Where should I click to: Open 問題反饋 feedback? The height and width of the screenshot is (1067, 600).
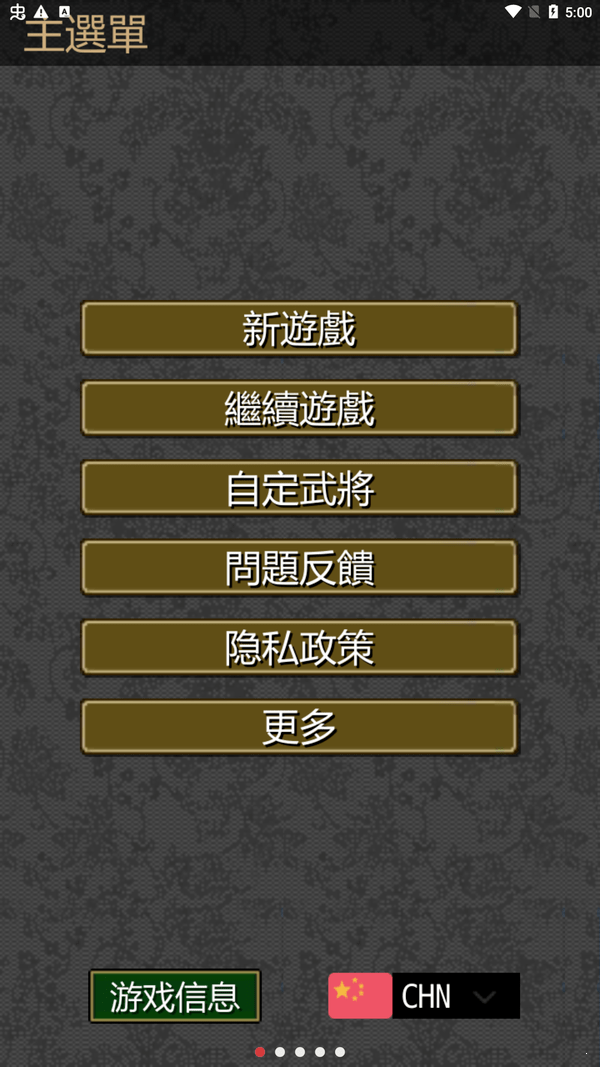[299, 568]
